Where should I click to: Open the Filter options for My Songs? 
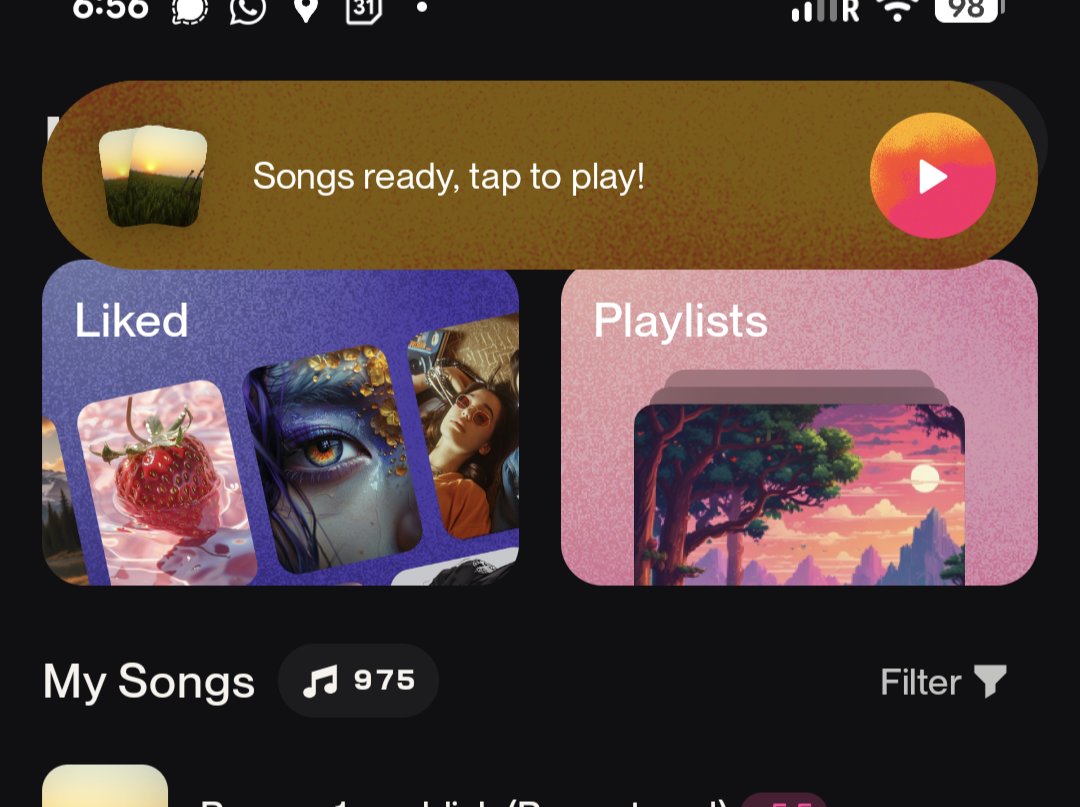click(x=942, y=682)
